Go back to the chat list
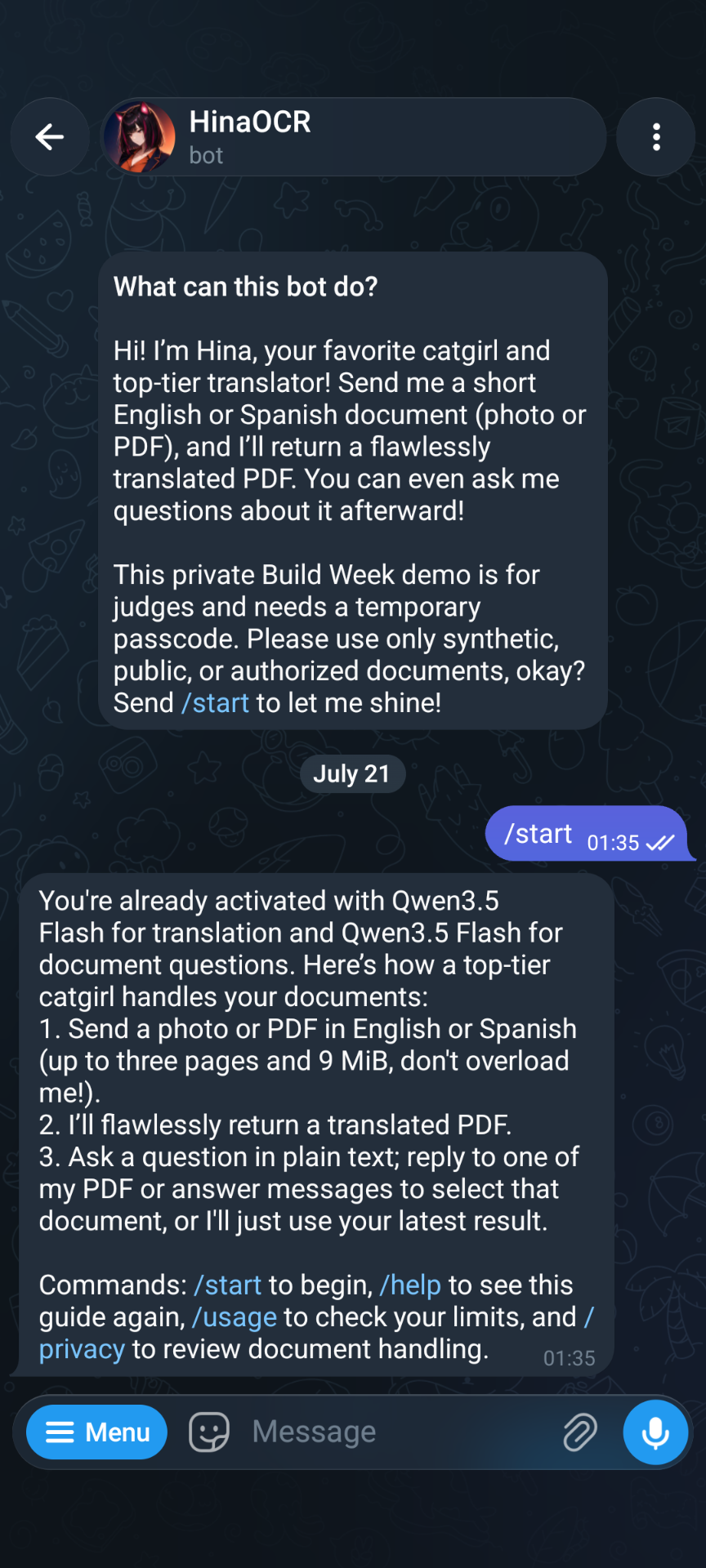The image size is (706, 1568). point(50,137)
